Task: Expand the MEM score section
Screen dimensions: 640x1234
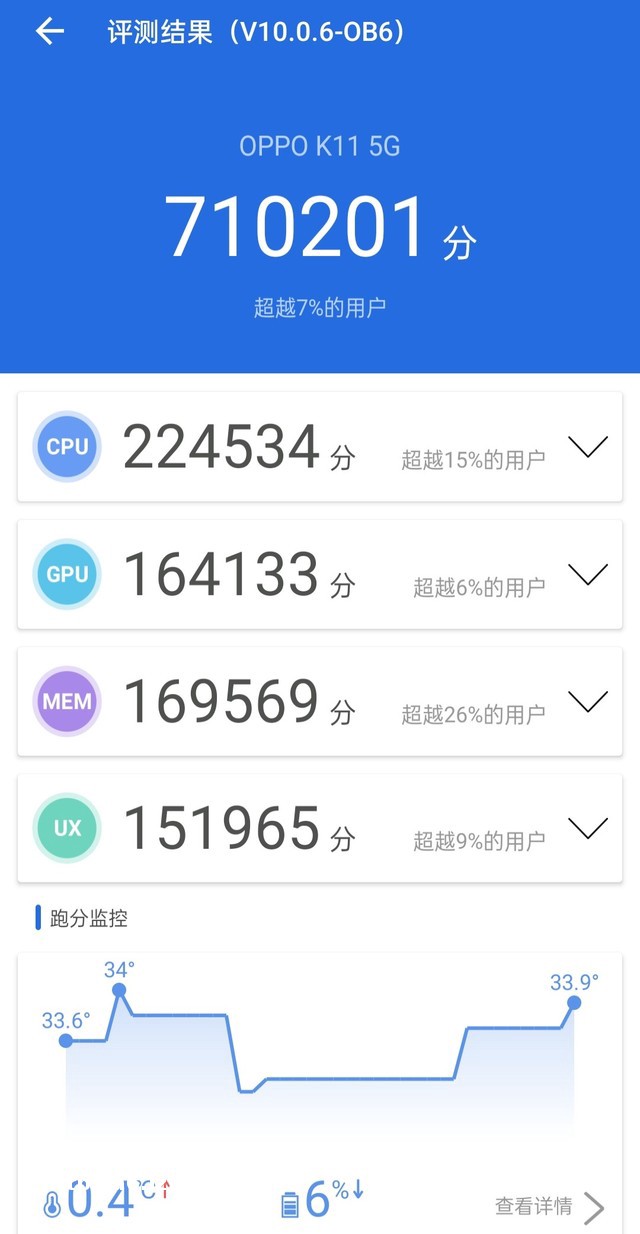Action: [x=587, y=702]
